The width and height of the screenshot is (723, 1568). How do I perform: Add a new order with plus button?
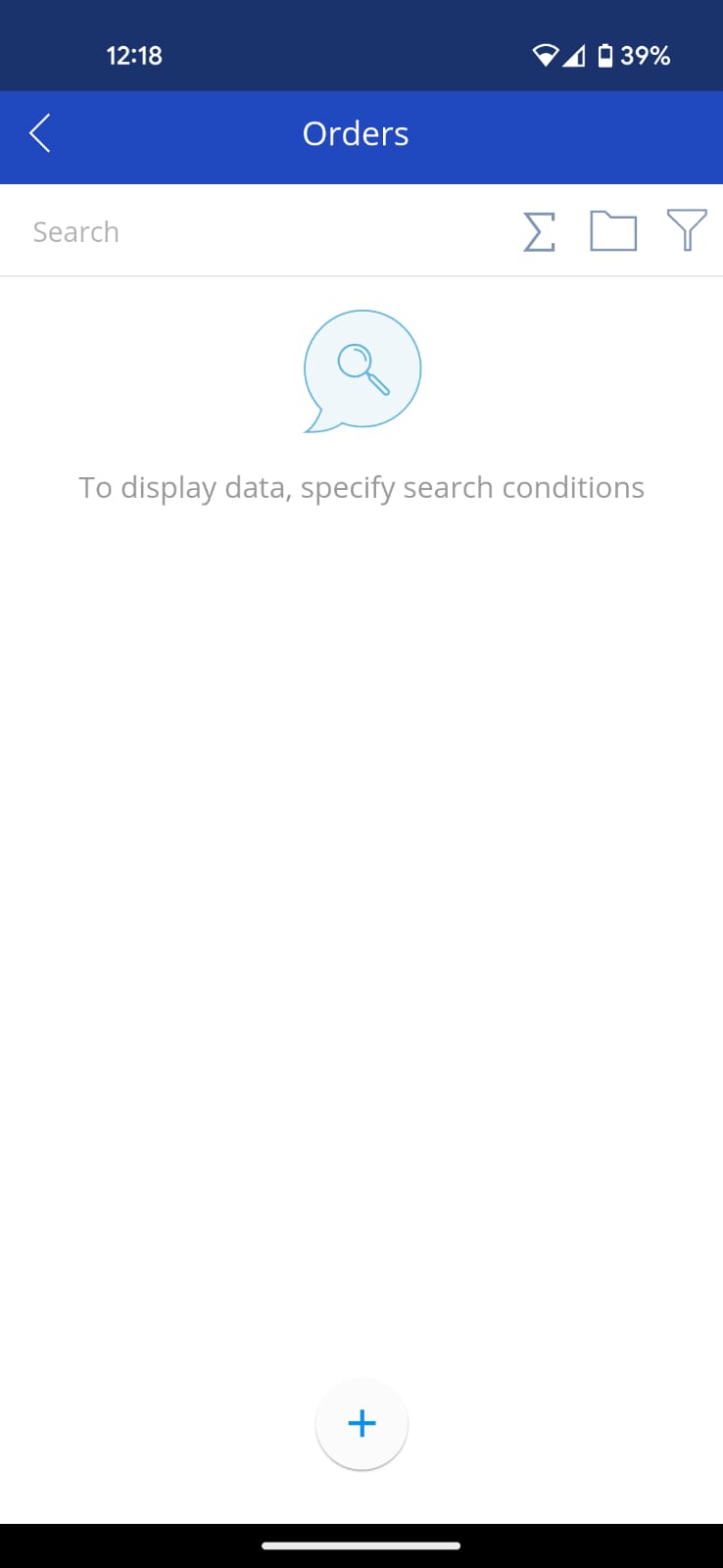pyautogui.click(x=361, y=1424)
